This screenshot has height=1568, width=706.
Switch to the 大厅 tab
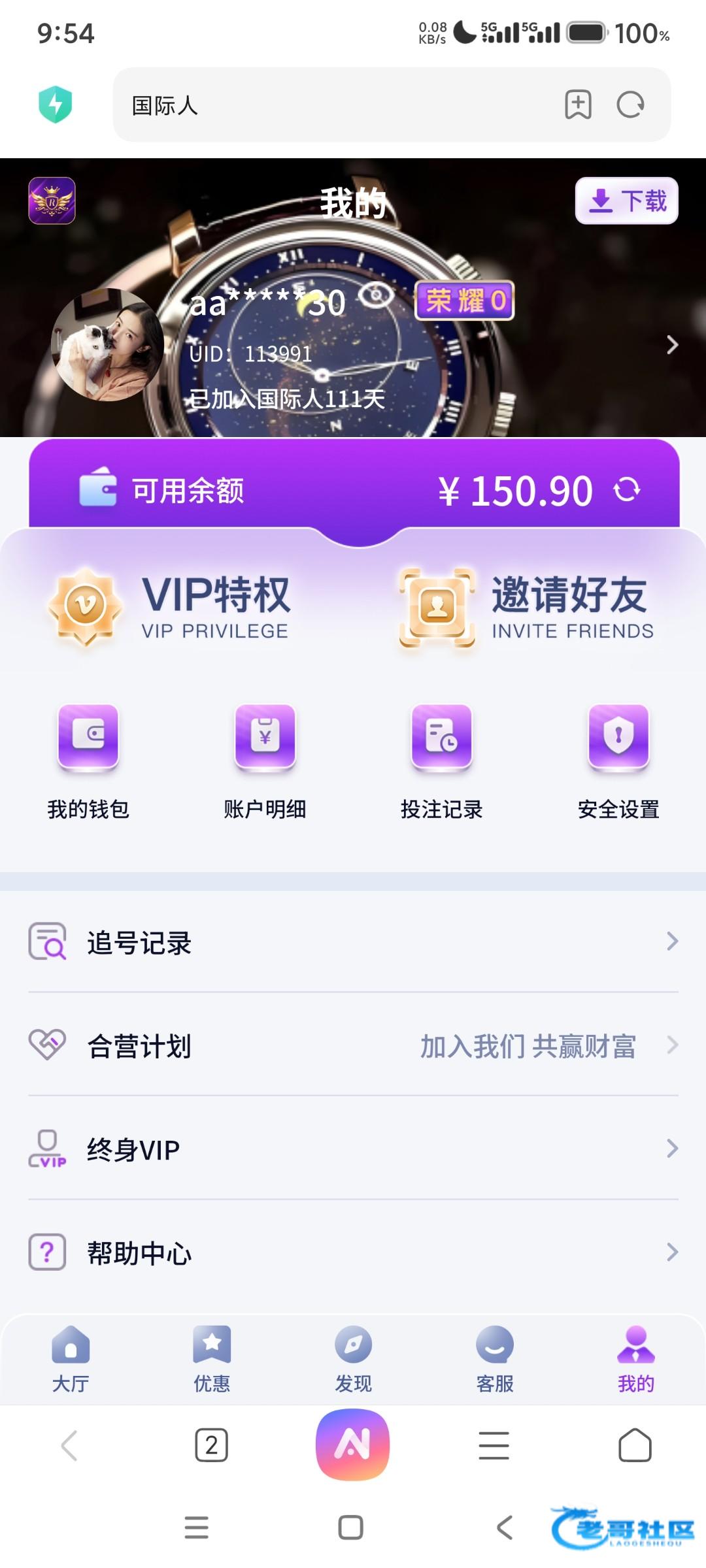[71, 1359]
